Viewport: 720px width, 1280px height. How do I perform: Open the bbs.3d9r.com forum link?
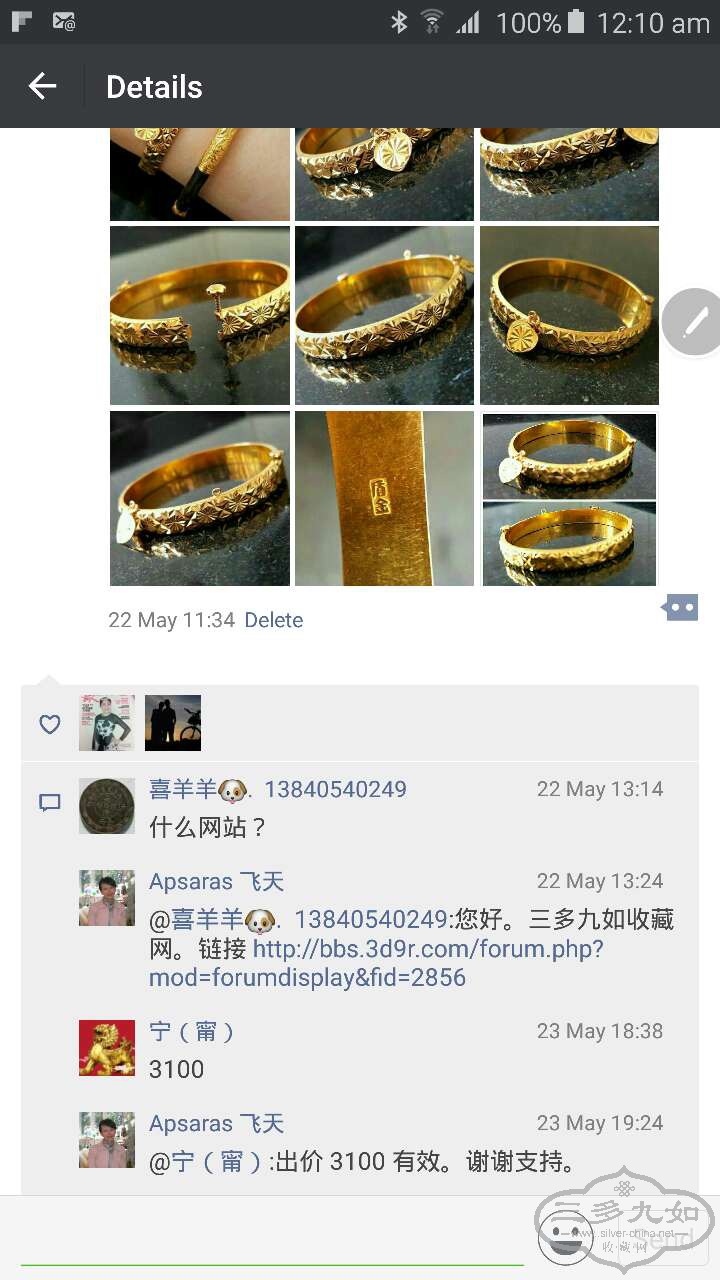click(376, 963)
